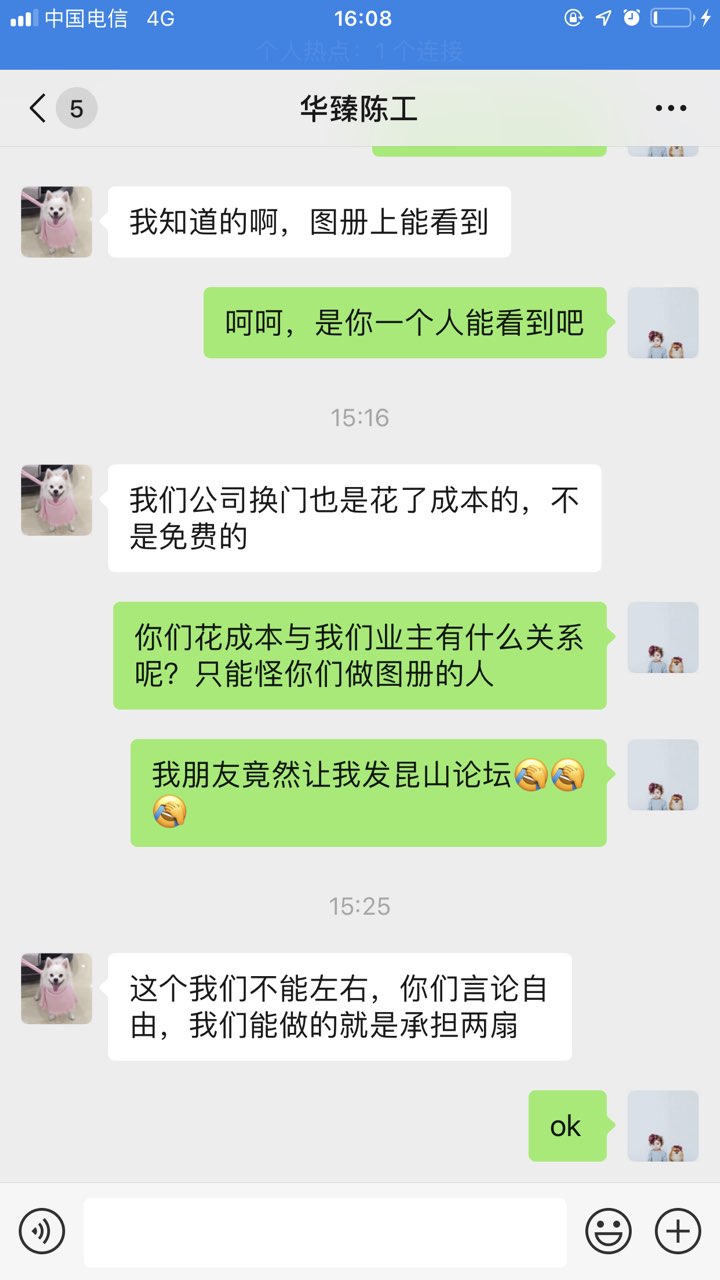Viewport: 720px width, 1280px height.
Task: Open my avatar beside the 'ok' message
Action: [x=662, y=1126]
